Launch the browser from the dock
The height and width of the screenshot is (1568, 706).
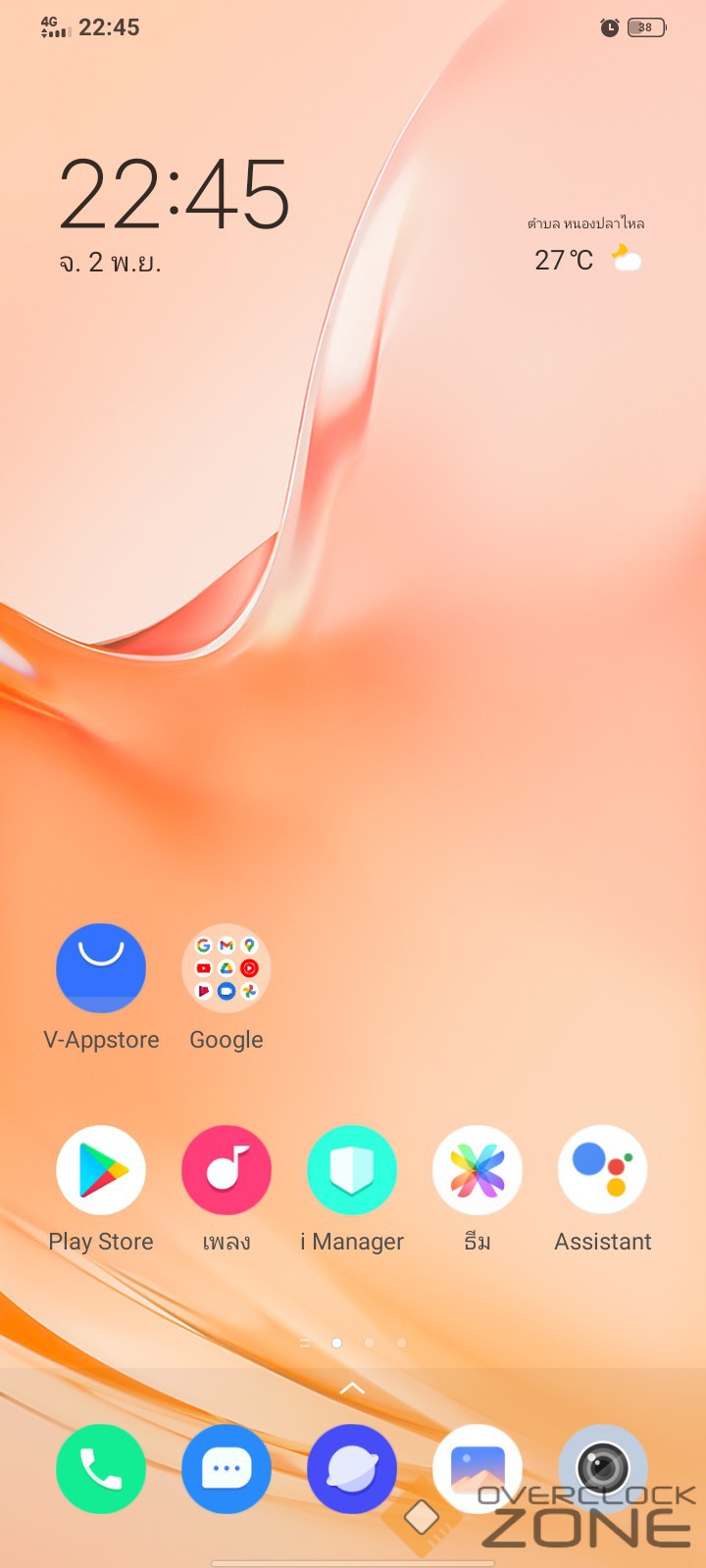tap(352, 1469)
